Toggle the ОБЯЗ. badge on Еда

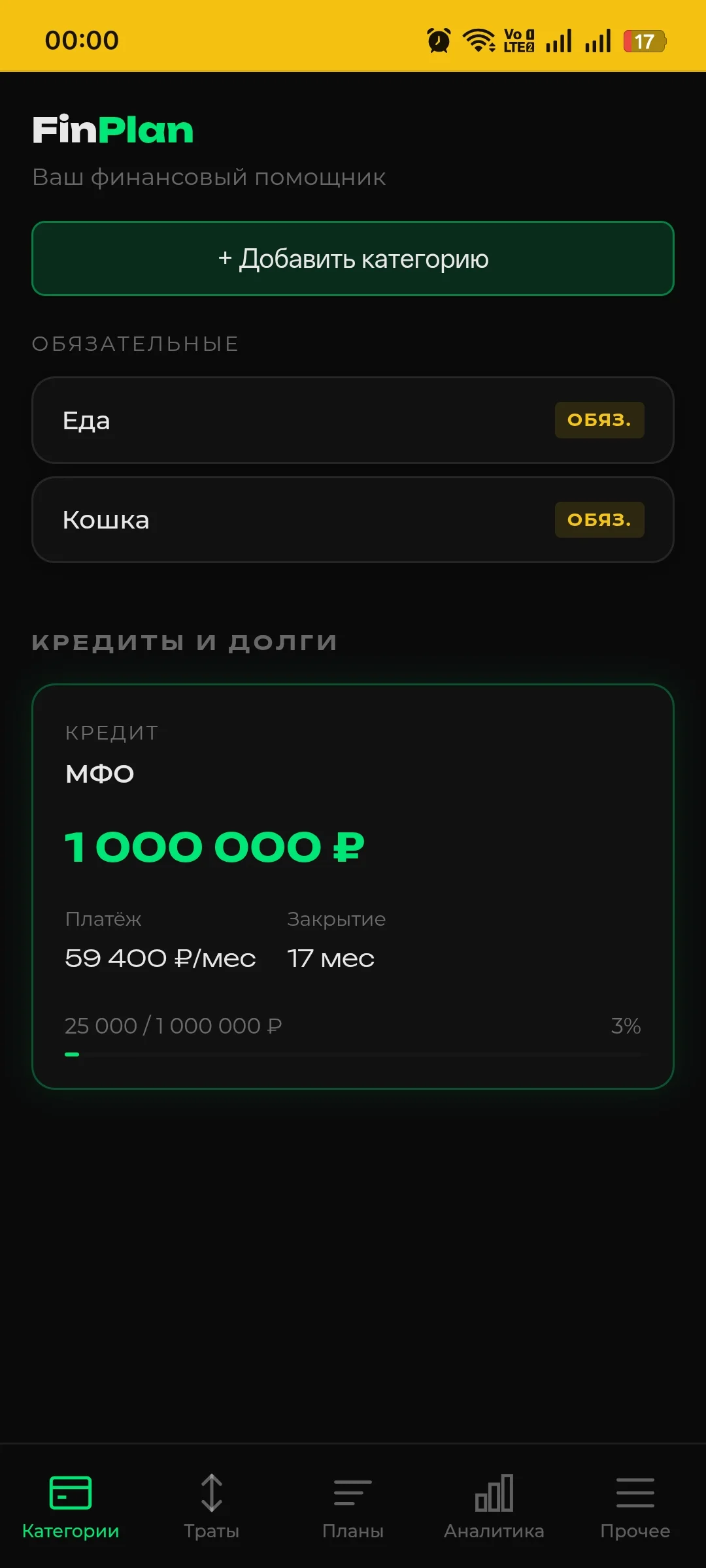click(x=599, y=420)
